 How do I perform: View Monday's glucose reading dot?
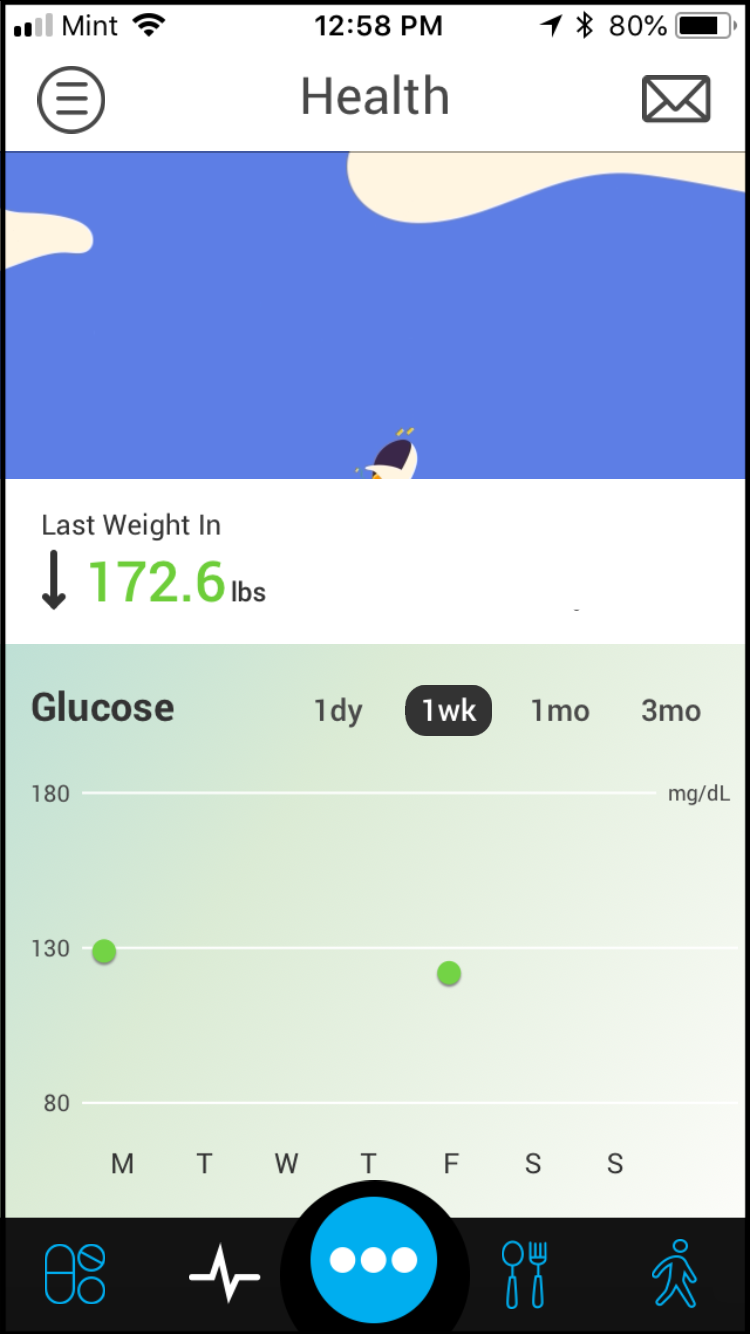click(x=104, y=952)
